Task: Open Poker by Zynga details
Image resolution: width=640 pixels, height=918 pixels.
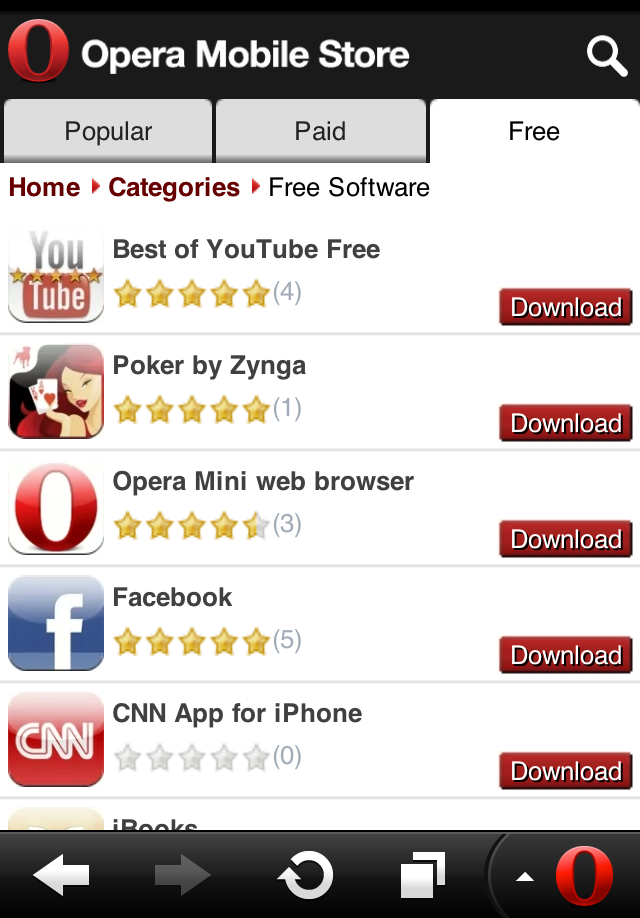Action: [x=209, y=365]
